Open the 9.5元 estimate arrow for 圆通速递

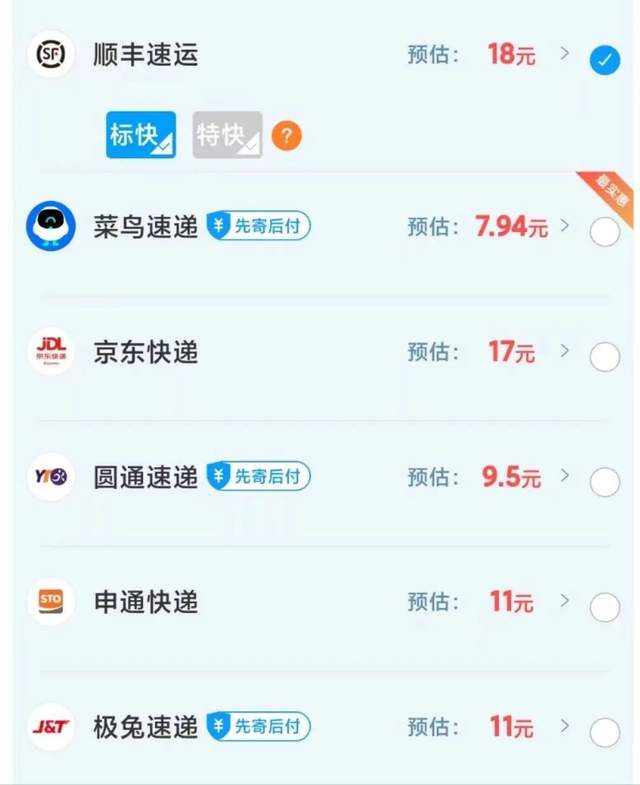[565, 476]
